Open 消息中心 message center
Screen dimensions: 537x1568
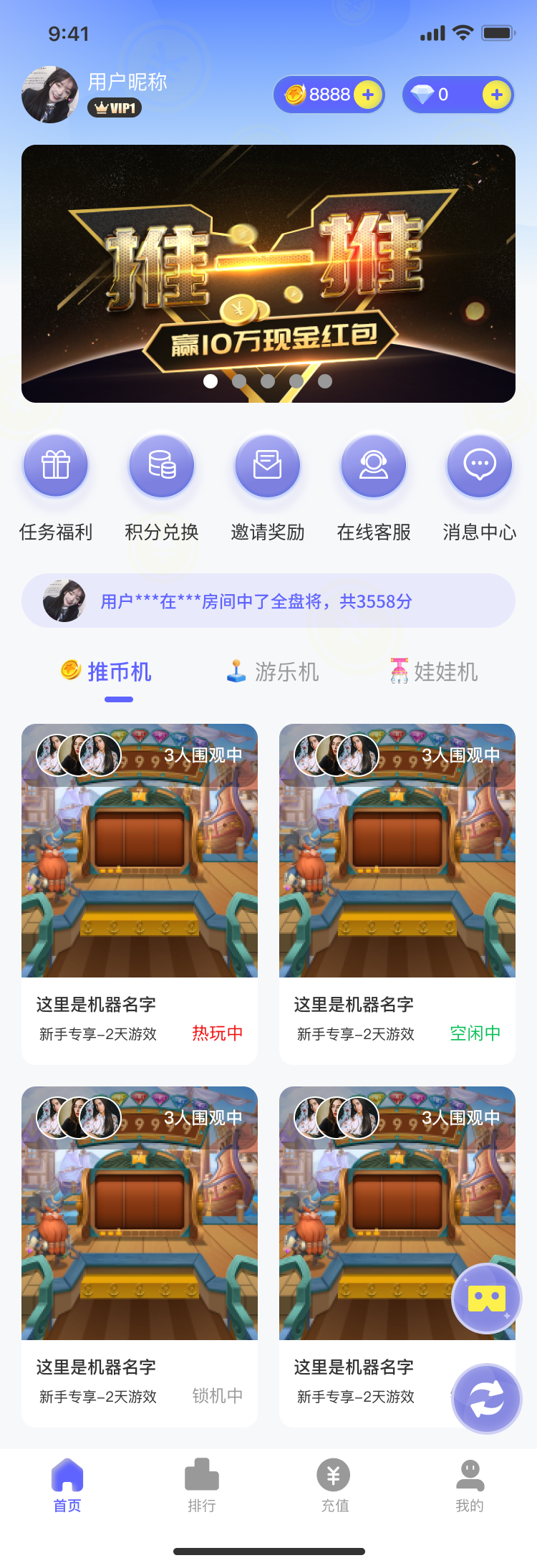pyautogui.click(x=480, y=467)
